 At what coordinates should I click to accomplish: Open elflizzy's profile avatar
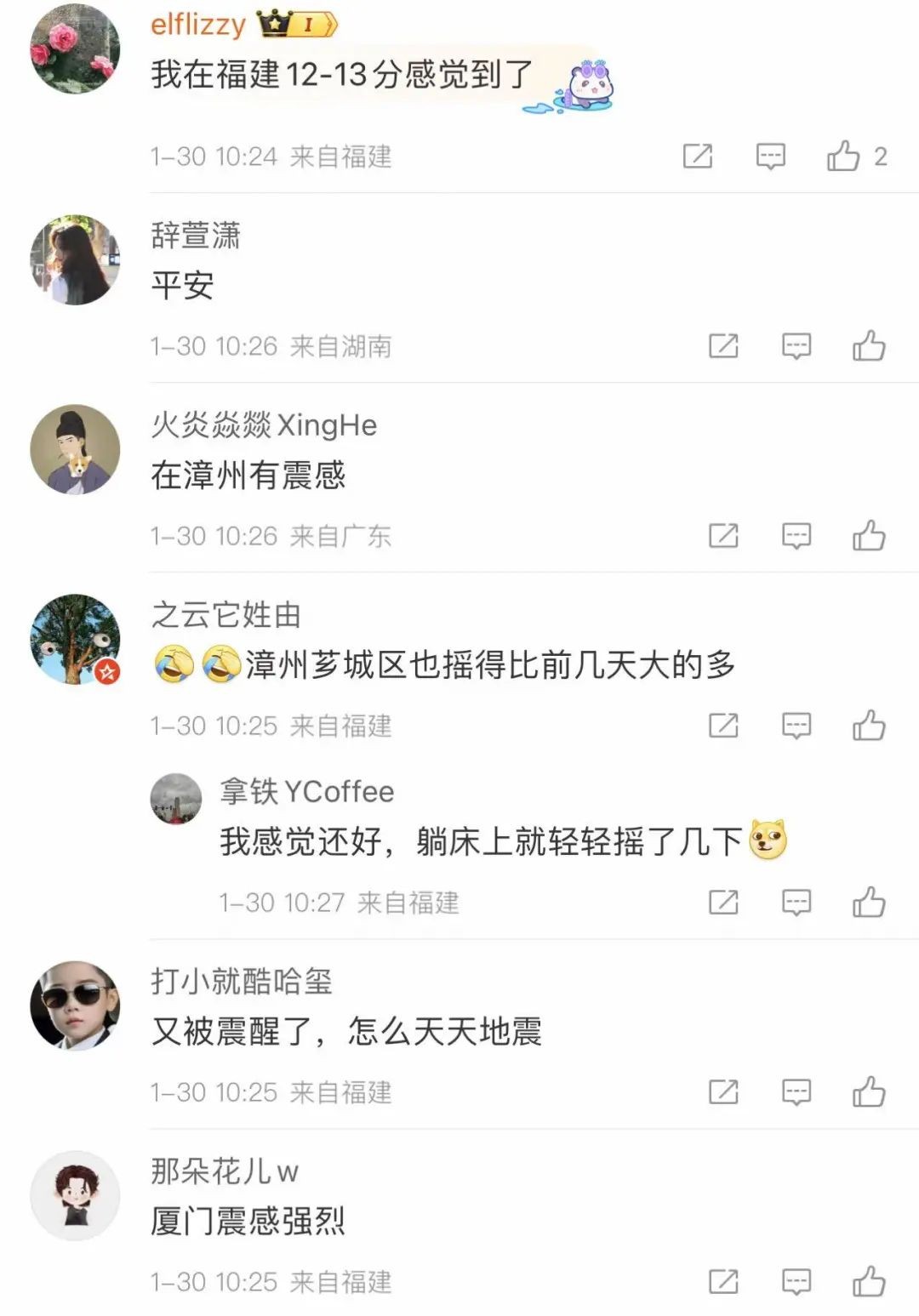point(75,49)
